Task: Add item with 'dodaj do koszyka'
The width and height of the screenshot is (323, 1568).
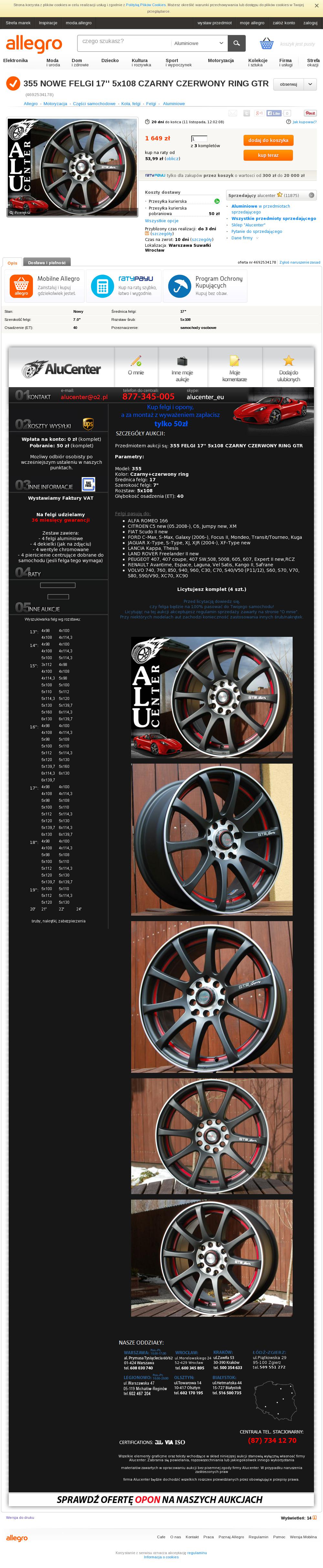Action: point(268,140)
